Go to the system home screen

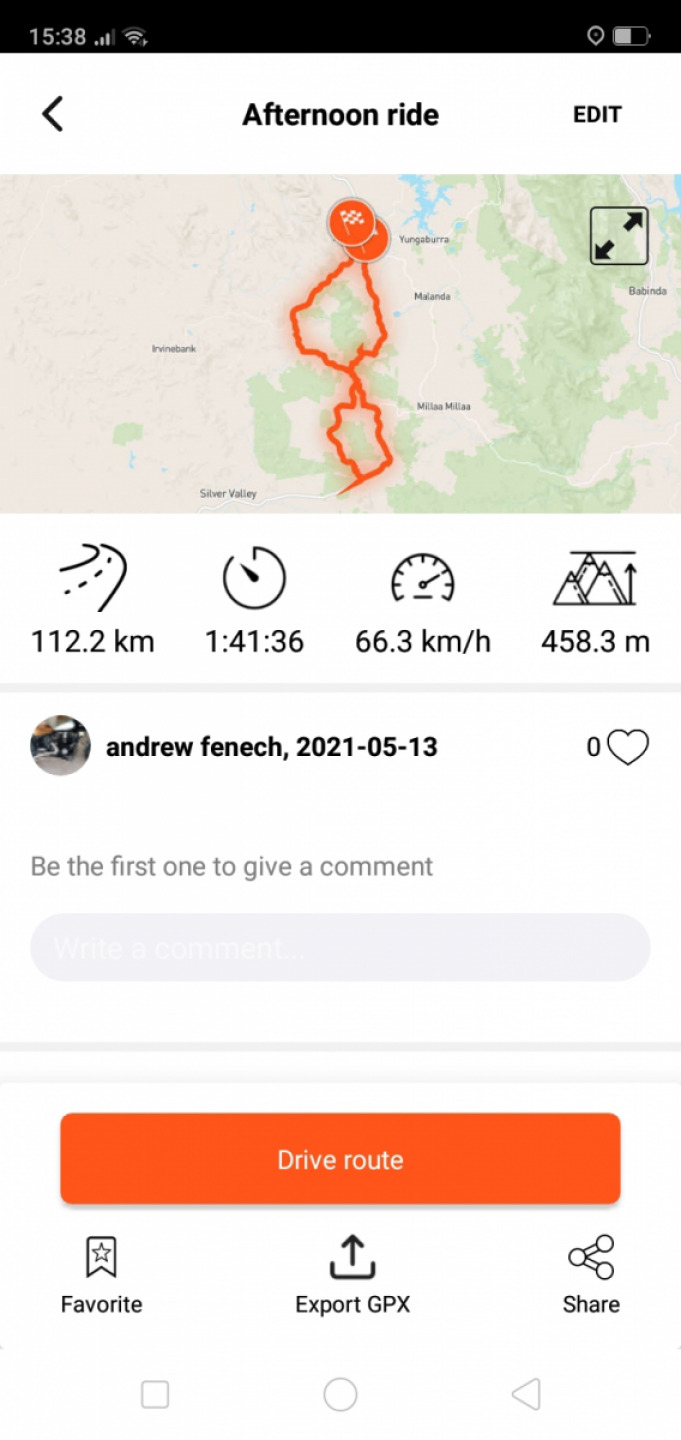340,1394
